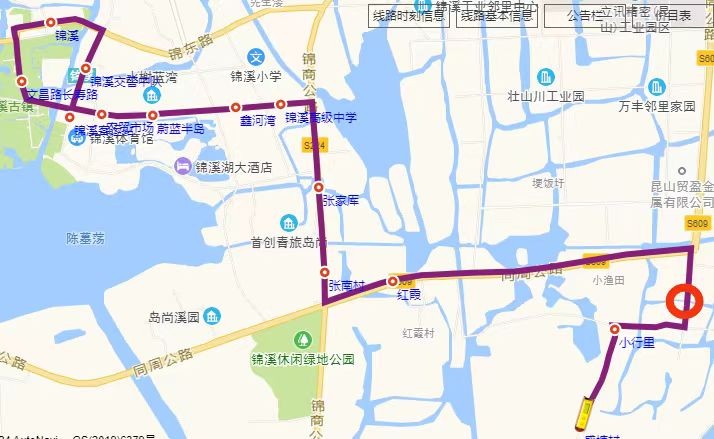Select the 鑫河湾 bus stop marker
Screen dimensions: 714x439
coord(236,107)
